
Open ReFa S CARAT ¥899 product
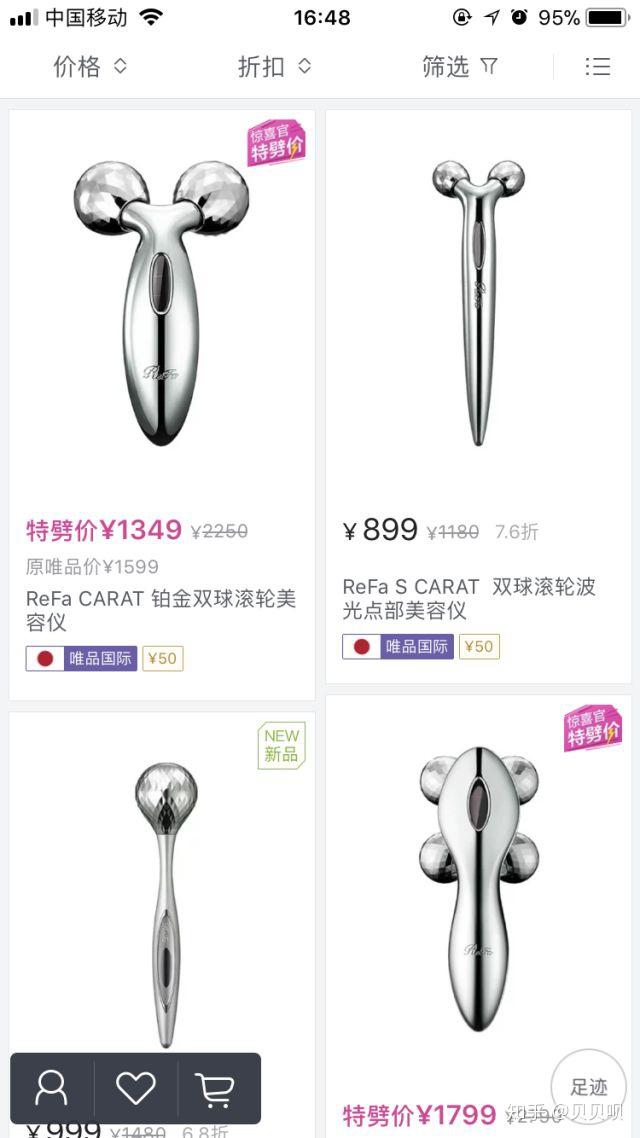(x=478, y=396)
